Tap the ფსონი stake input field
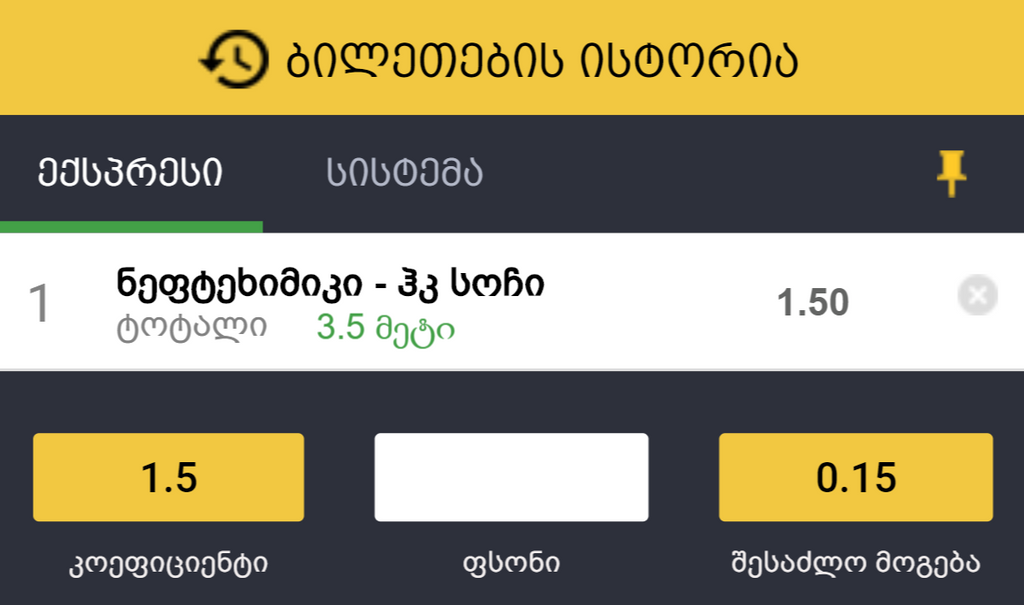The height and width of the screenshot is (605, 1024). (511, 477)
